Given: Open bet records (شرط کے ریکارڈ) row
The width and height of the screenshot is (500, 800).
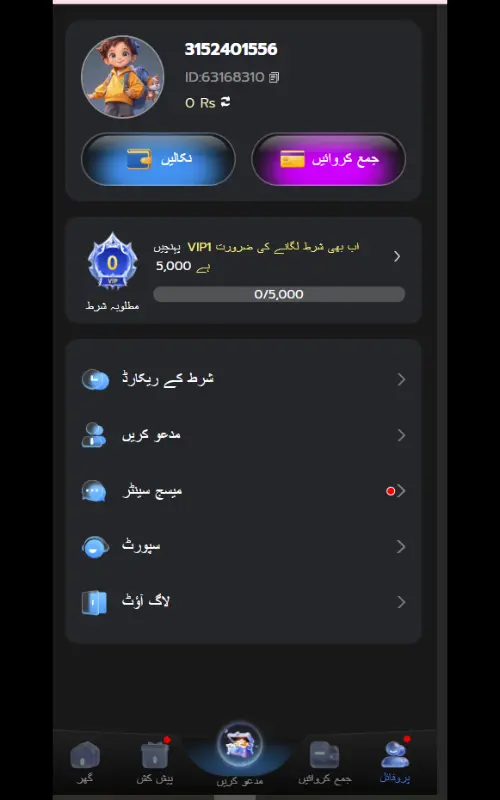Looking at the screenshot, I should 243,379.
